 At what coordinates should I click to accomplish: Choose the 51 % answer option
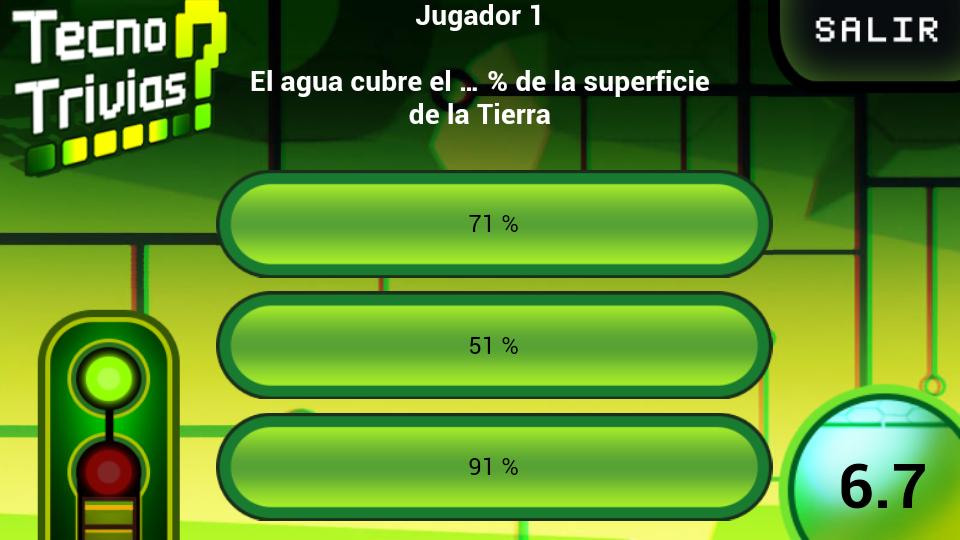pos(494,346)
